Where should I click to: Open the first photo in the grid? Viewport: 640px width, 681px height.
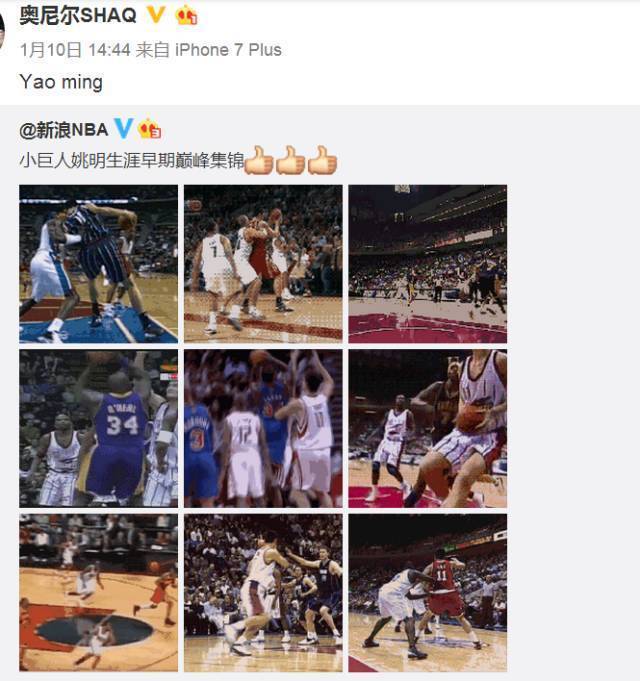(98, 263)
